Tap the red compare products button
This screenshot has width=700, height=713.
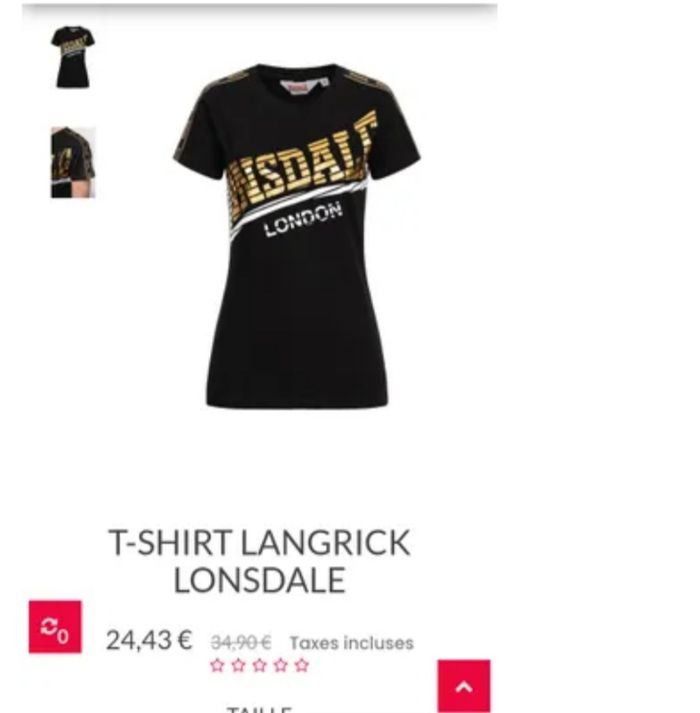[x=55, y=627]
